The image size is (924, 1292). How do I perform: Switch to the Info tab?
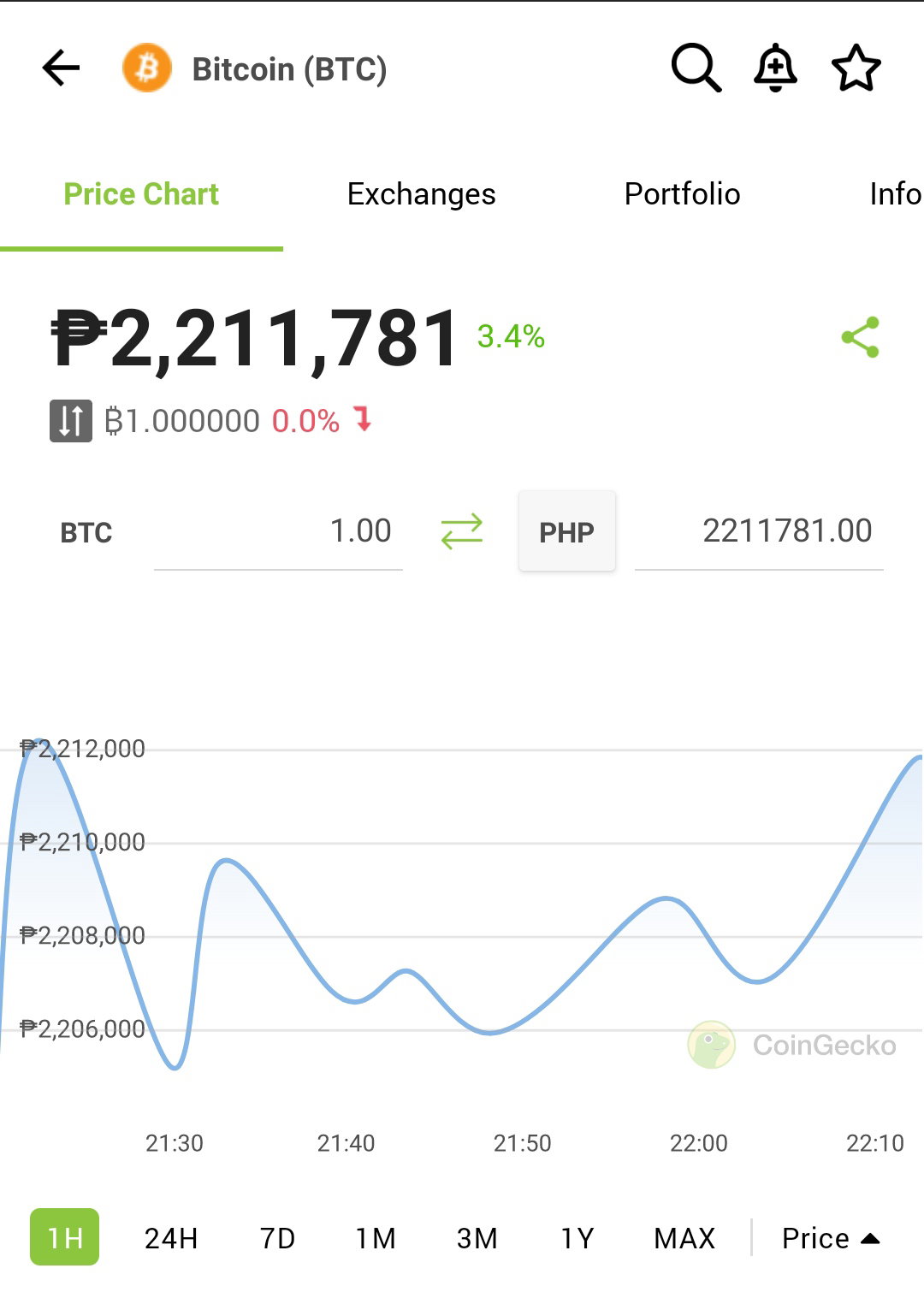(895, 194)
